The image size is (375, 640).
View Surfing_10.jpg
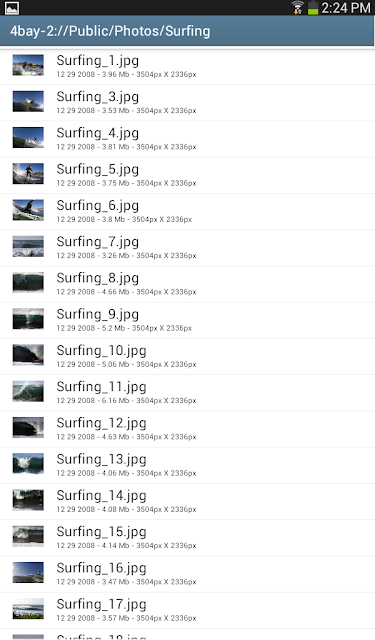[x=187, y=357]
